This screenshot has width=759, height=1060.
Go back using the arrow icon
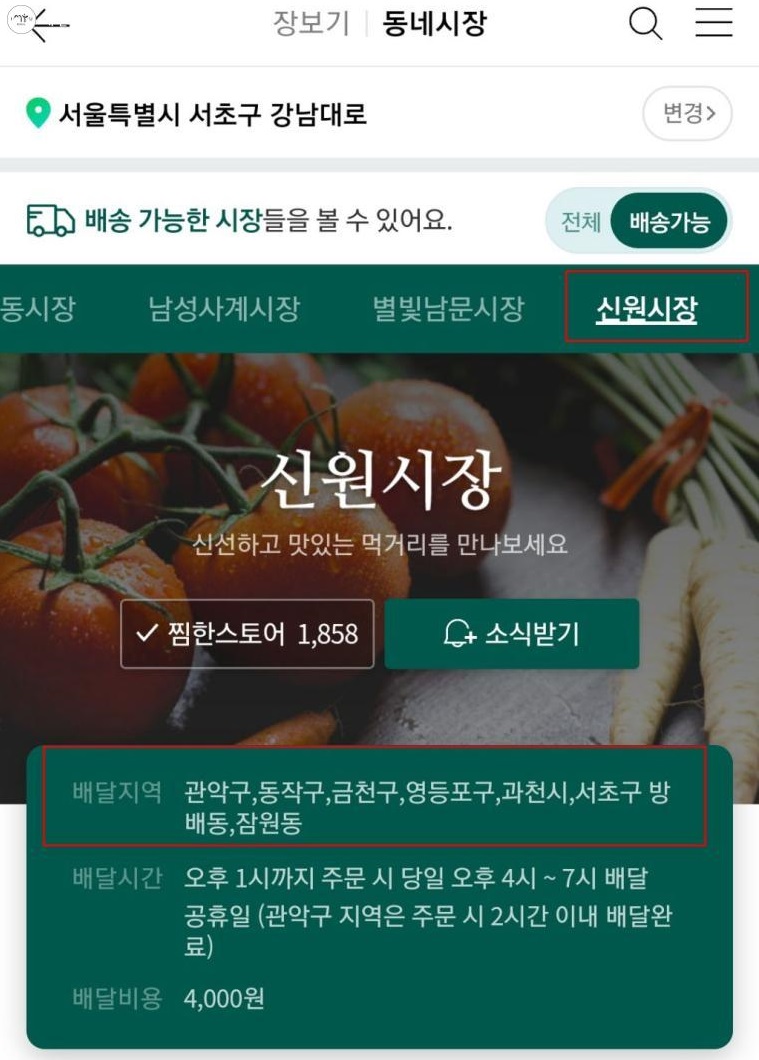click(45, 25)
